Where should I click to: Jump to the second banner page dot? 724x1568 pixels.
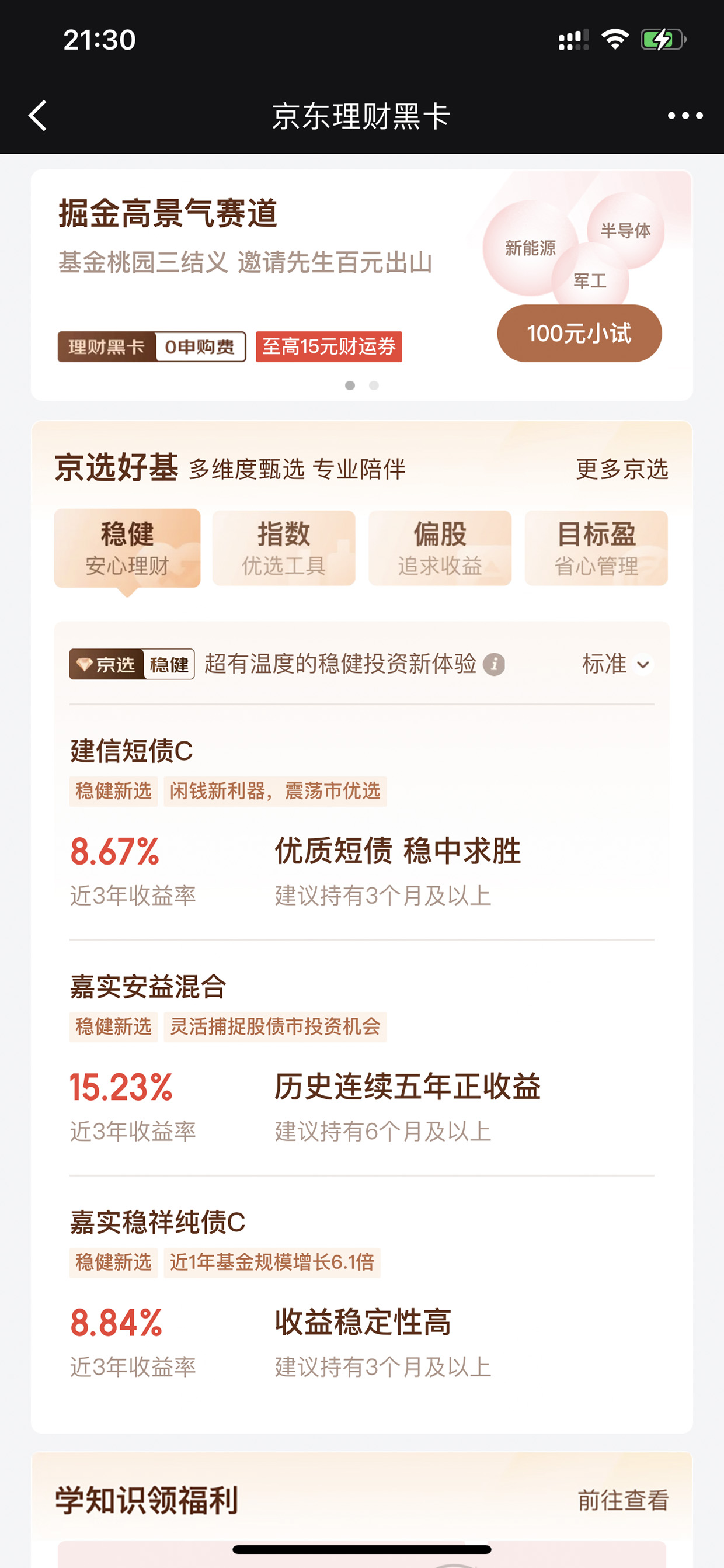pyautogui.click(x=374, y=386)
